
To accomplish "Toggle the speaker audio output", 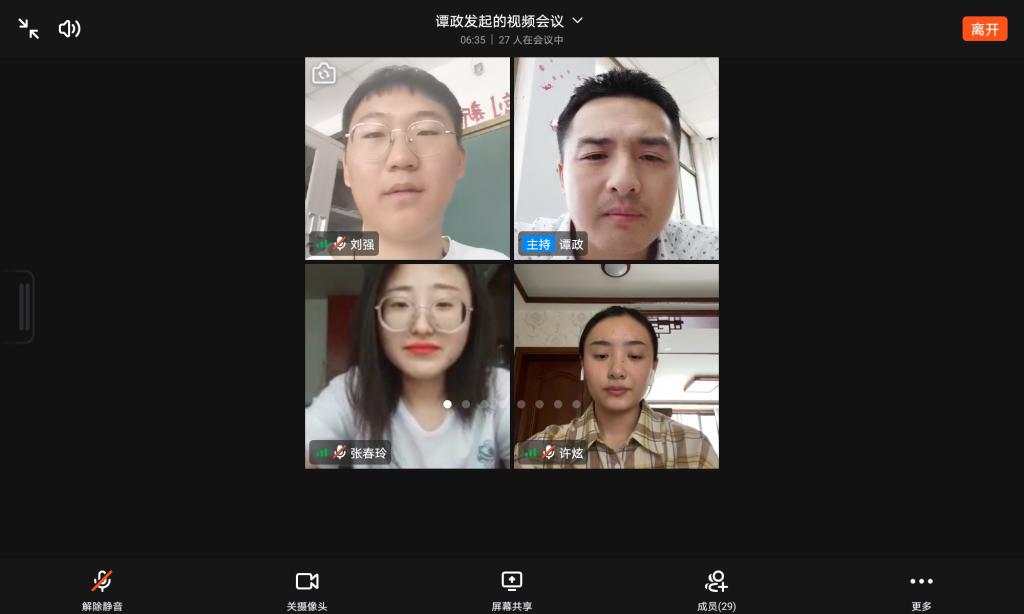I will (69, 29).
